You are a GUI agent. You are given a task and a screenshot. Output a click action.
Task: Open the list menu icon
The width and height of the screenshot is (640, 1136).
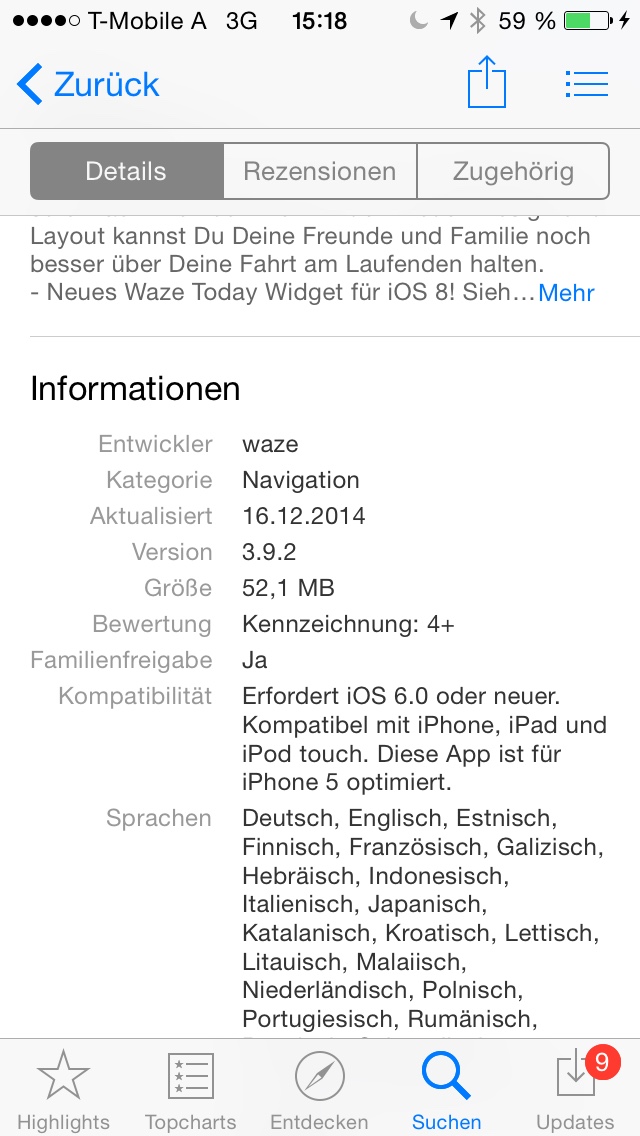point(586,83)
